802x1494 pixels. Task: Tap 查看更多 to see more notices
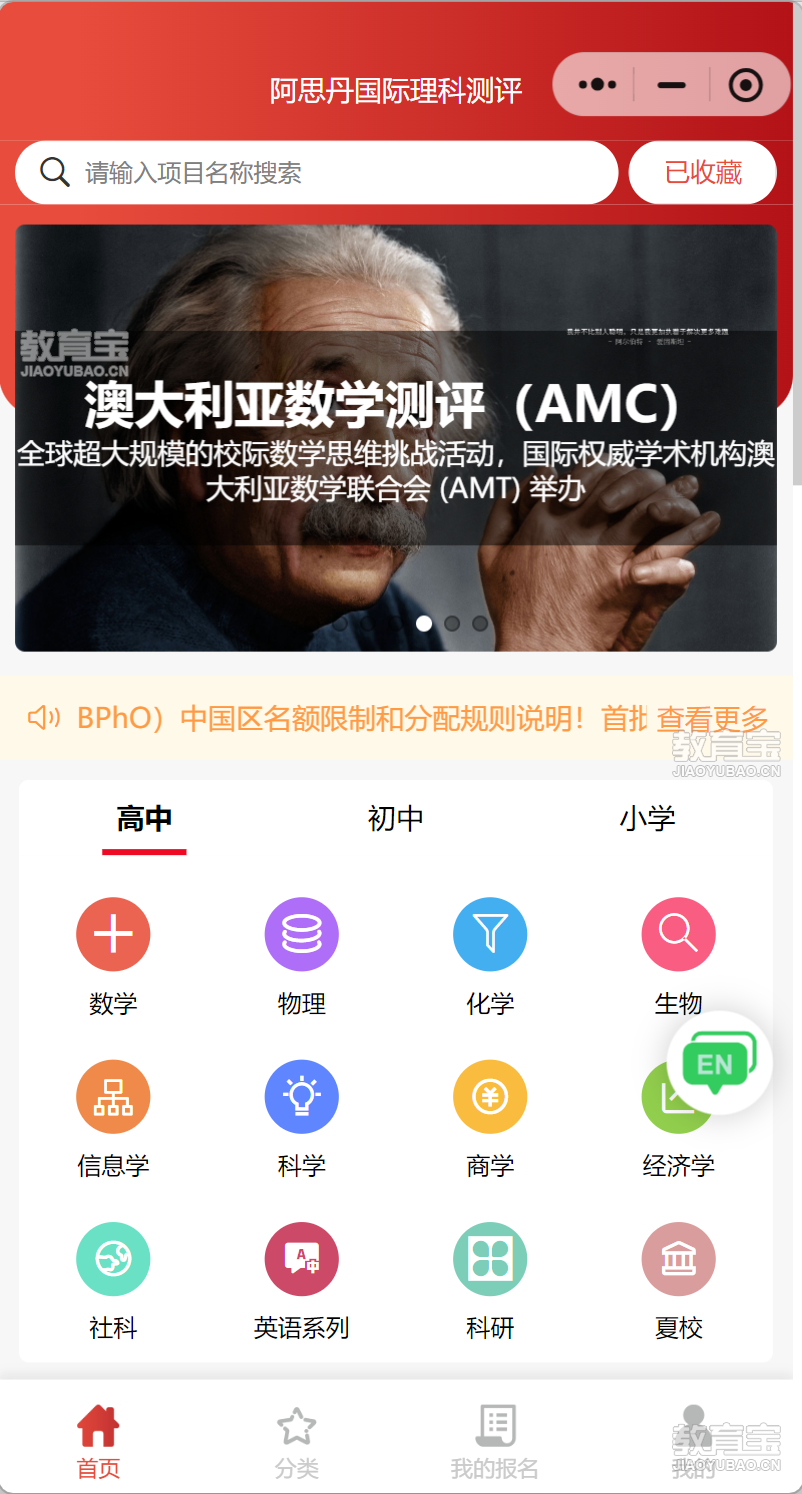point(712,718)
